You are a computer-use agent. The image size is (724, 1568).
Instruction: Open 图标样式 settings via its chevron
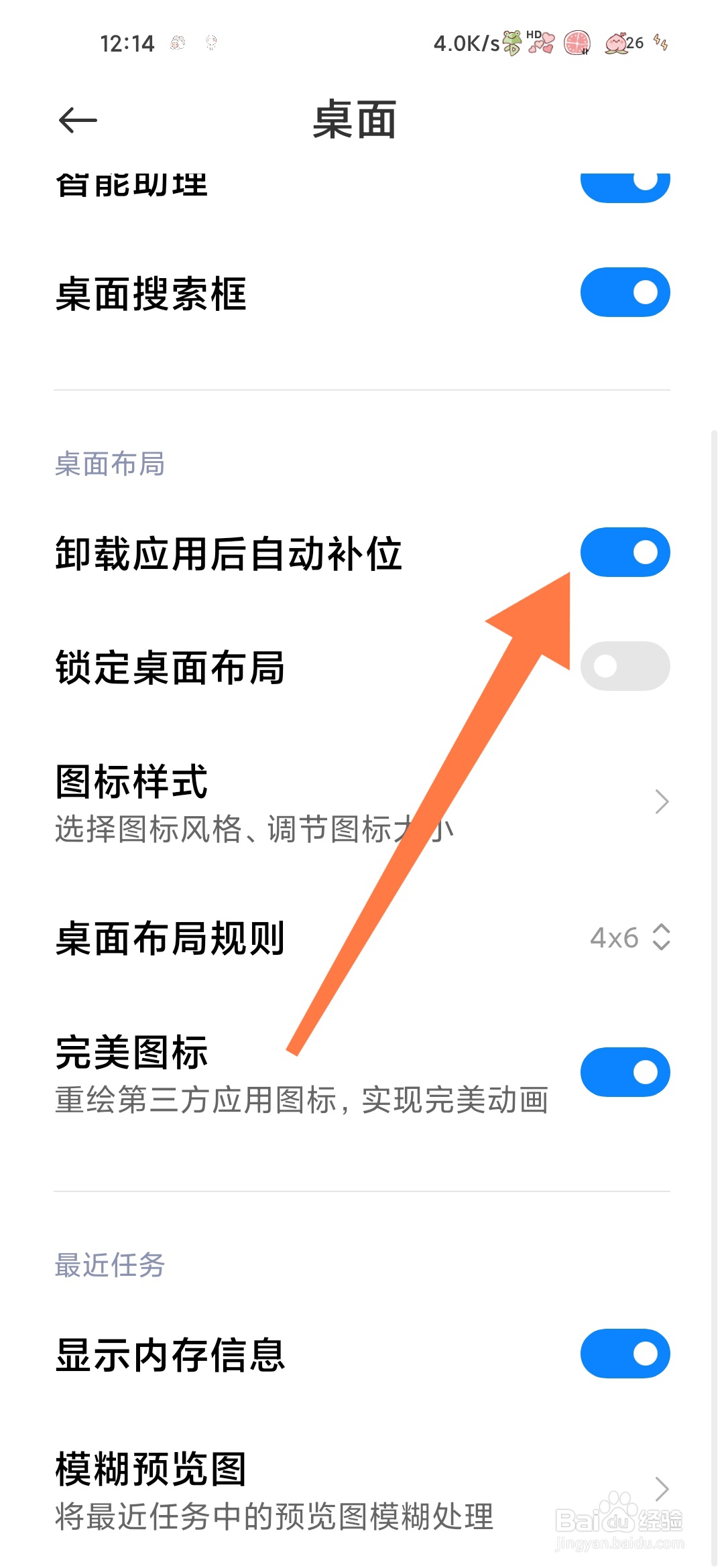[660, 801]
